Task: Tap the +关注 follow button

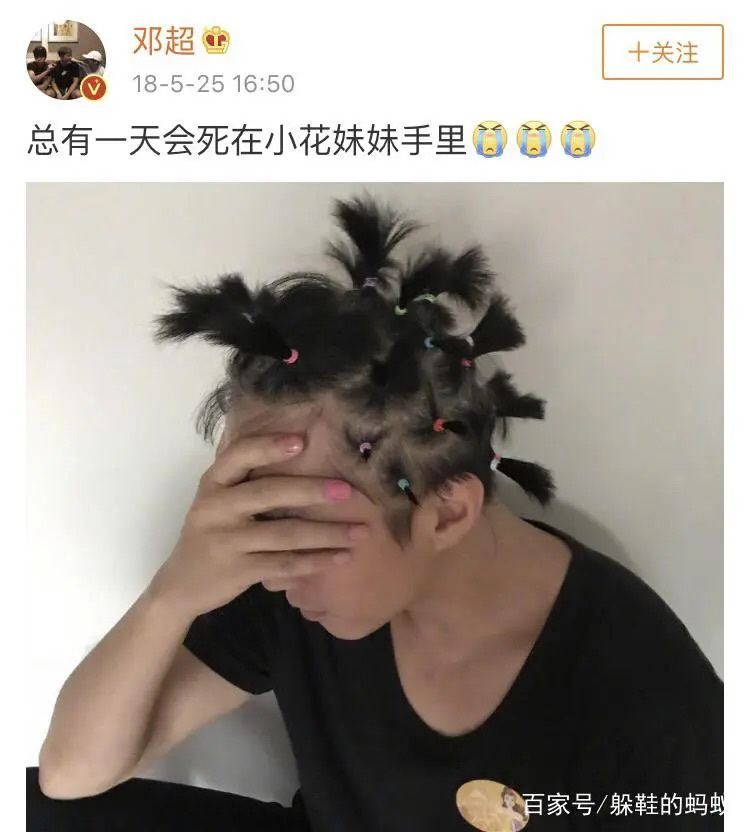Action: (662, 52)
